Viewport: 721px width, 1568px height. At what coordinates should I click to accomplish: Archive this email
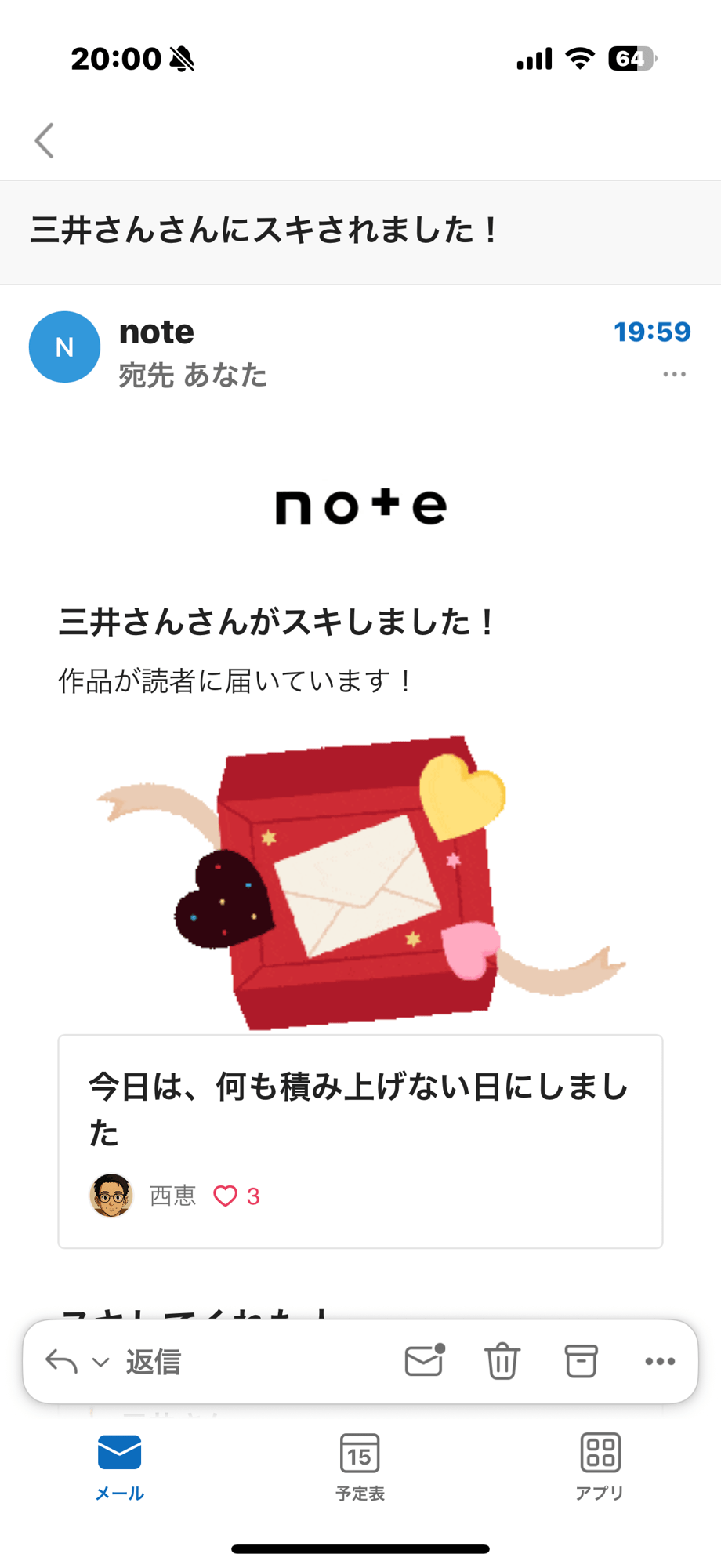pos(581,1361)
